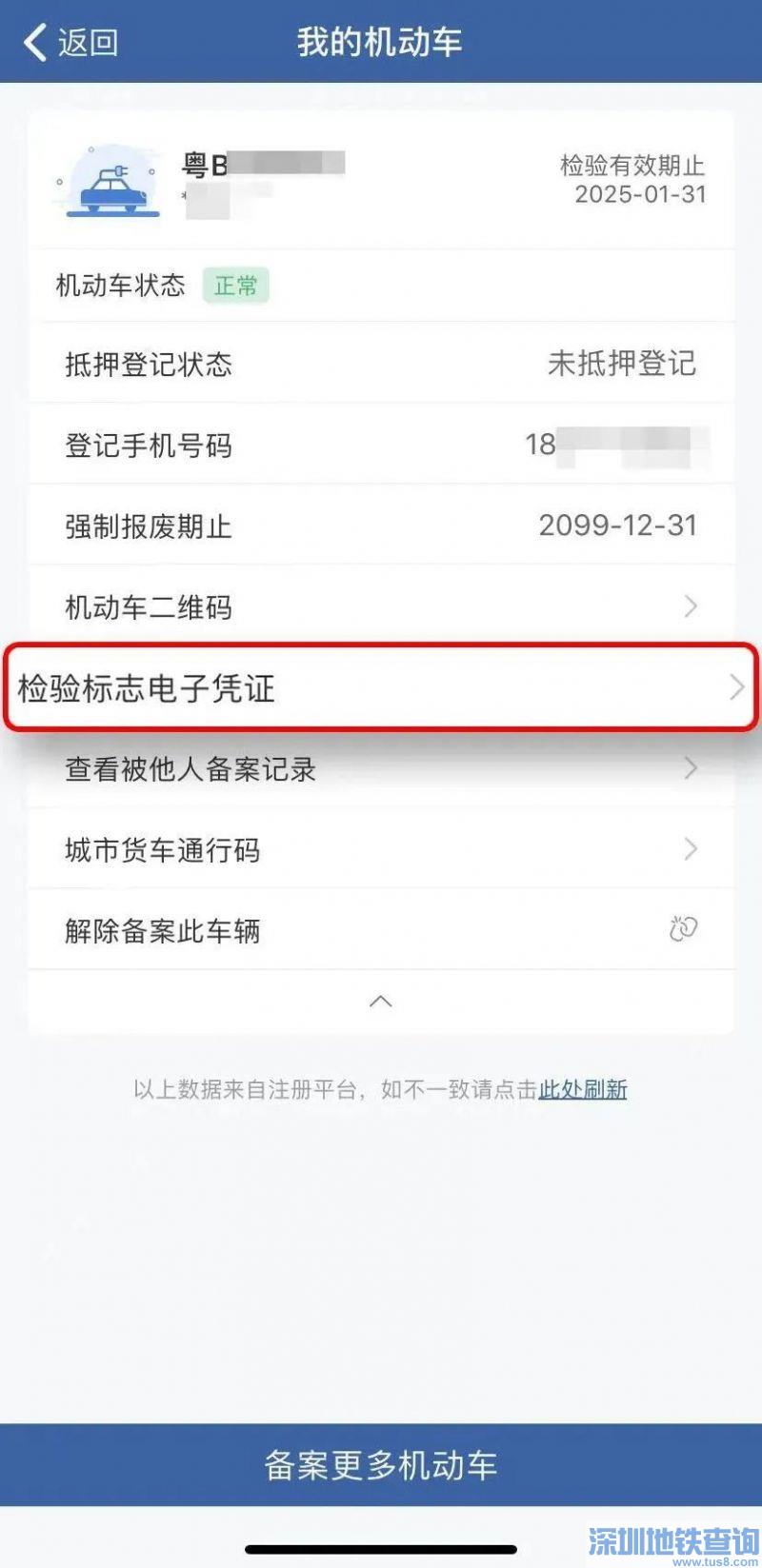Collapse the vehicle details list

click(381, 1002)
